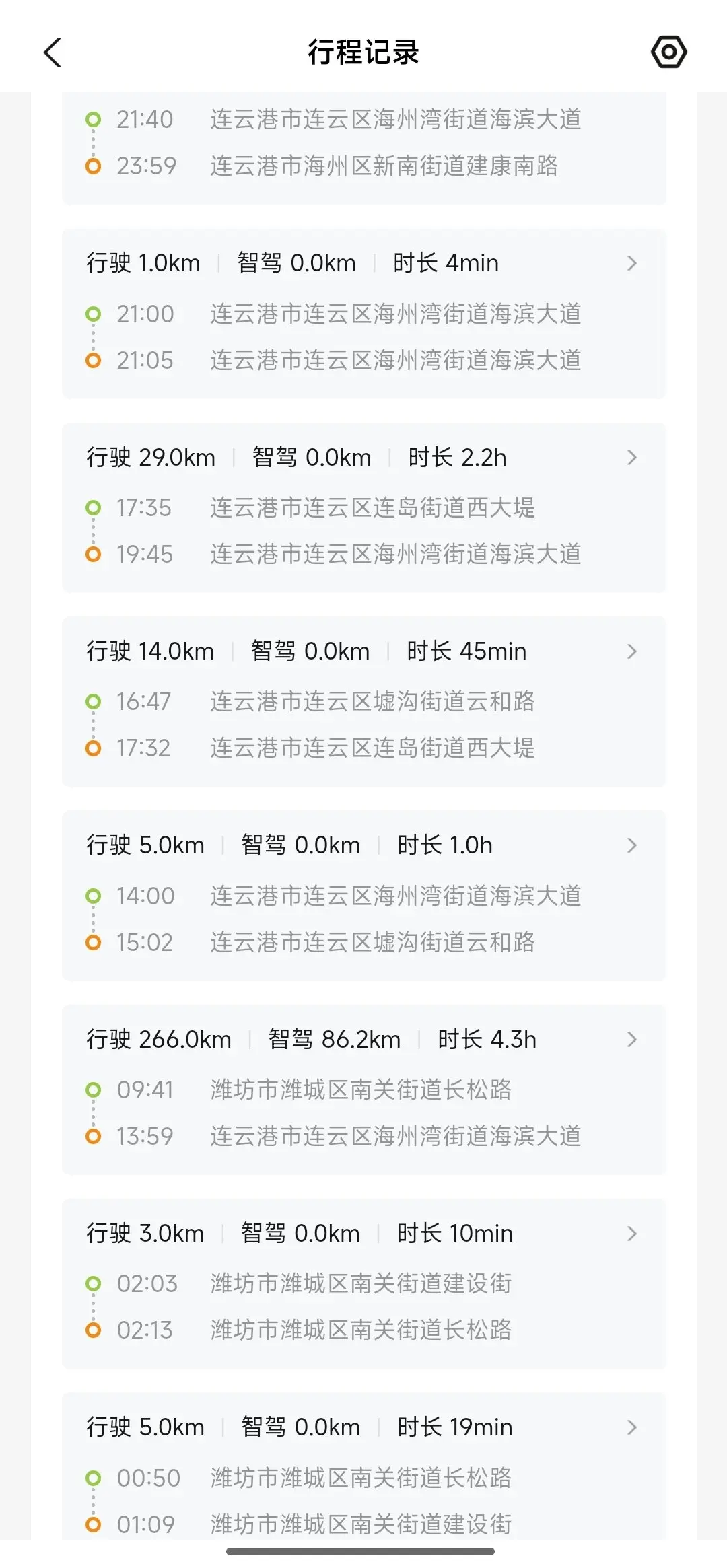Open the hexagon settings icon
Viewport: 727px width, 1568px height.
tap(668, 52)
